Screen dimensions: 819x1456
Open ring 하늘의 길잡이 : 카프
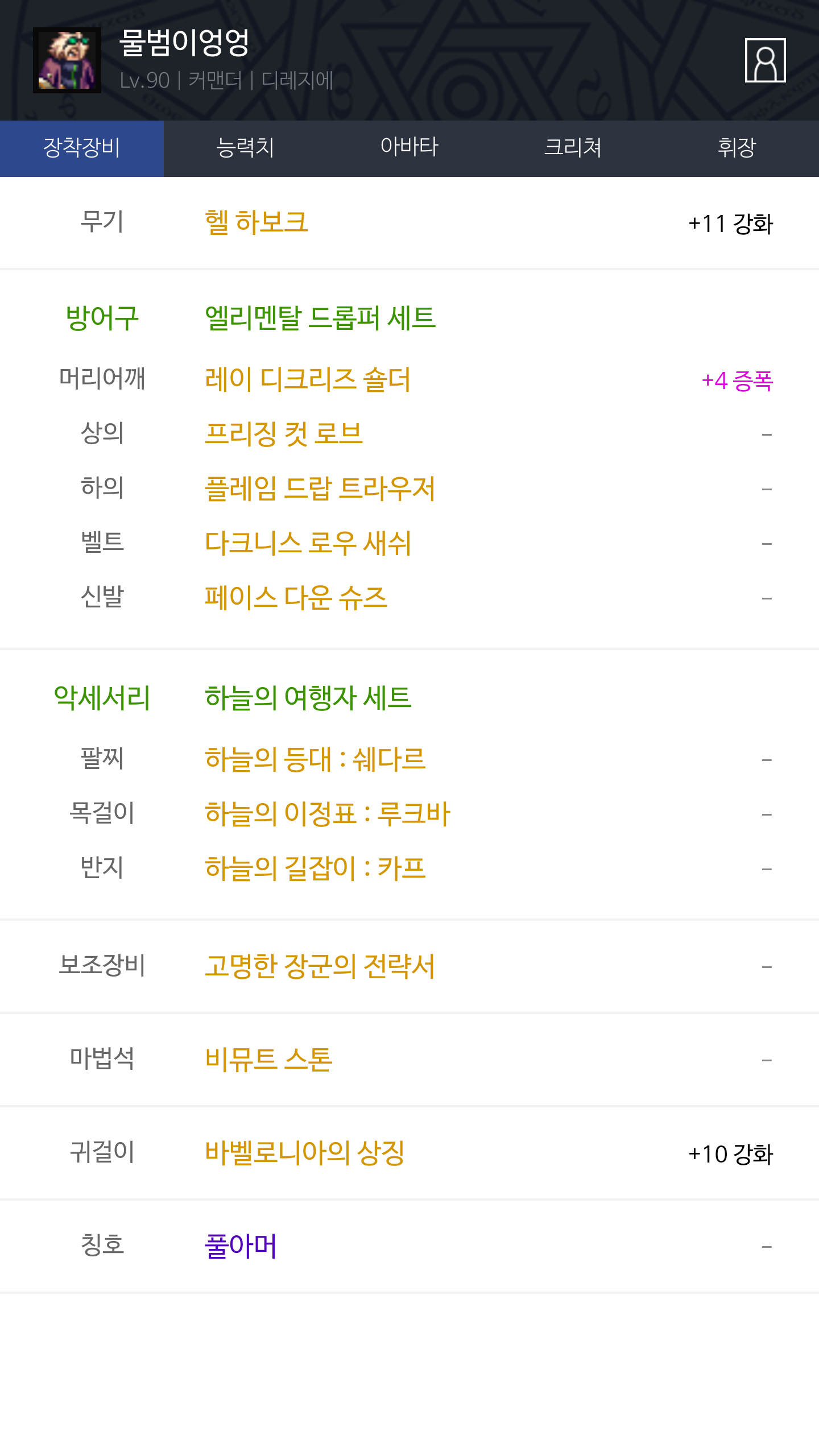pyautogui.click(x=315, y=868)
